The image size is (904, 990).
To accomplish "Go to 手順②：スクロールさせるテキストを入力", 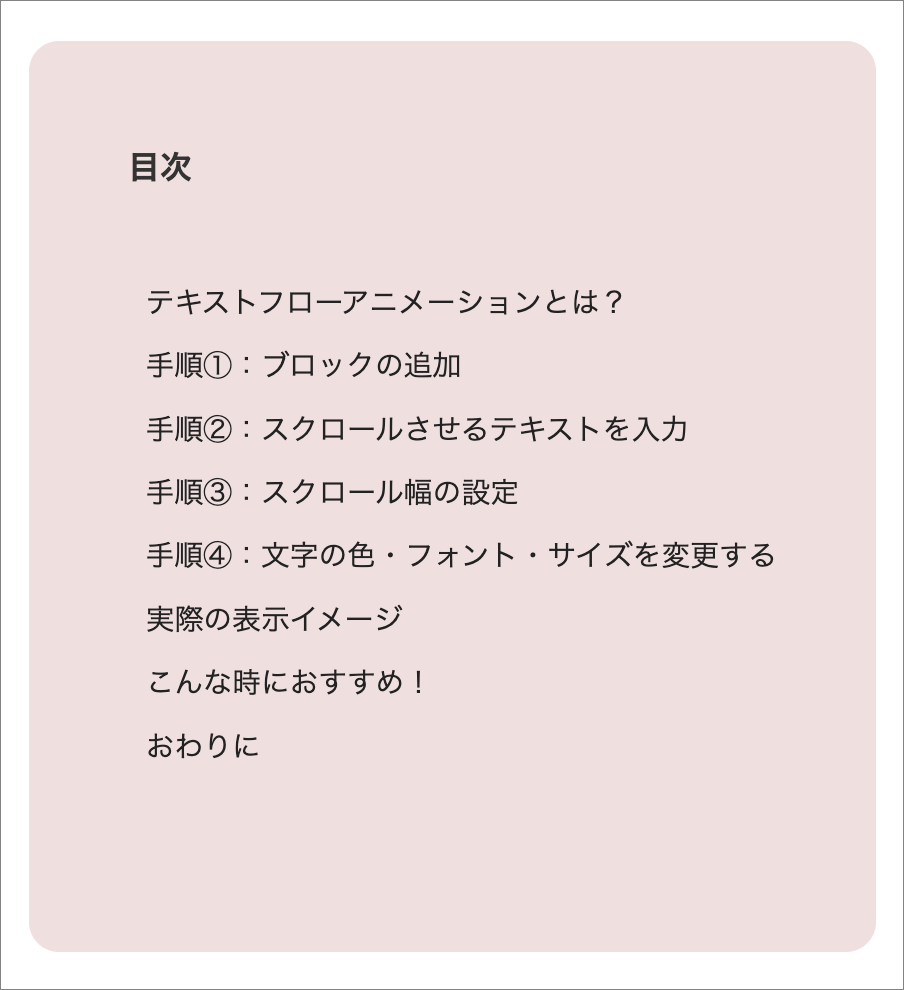I will (417, 429).
